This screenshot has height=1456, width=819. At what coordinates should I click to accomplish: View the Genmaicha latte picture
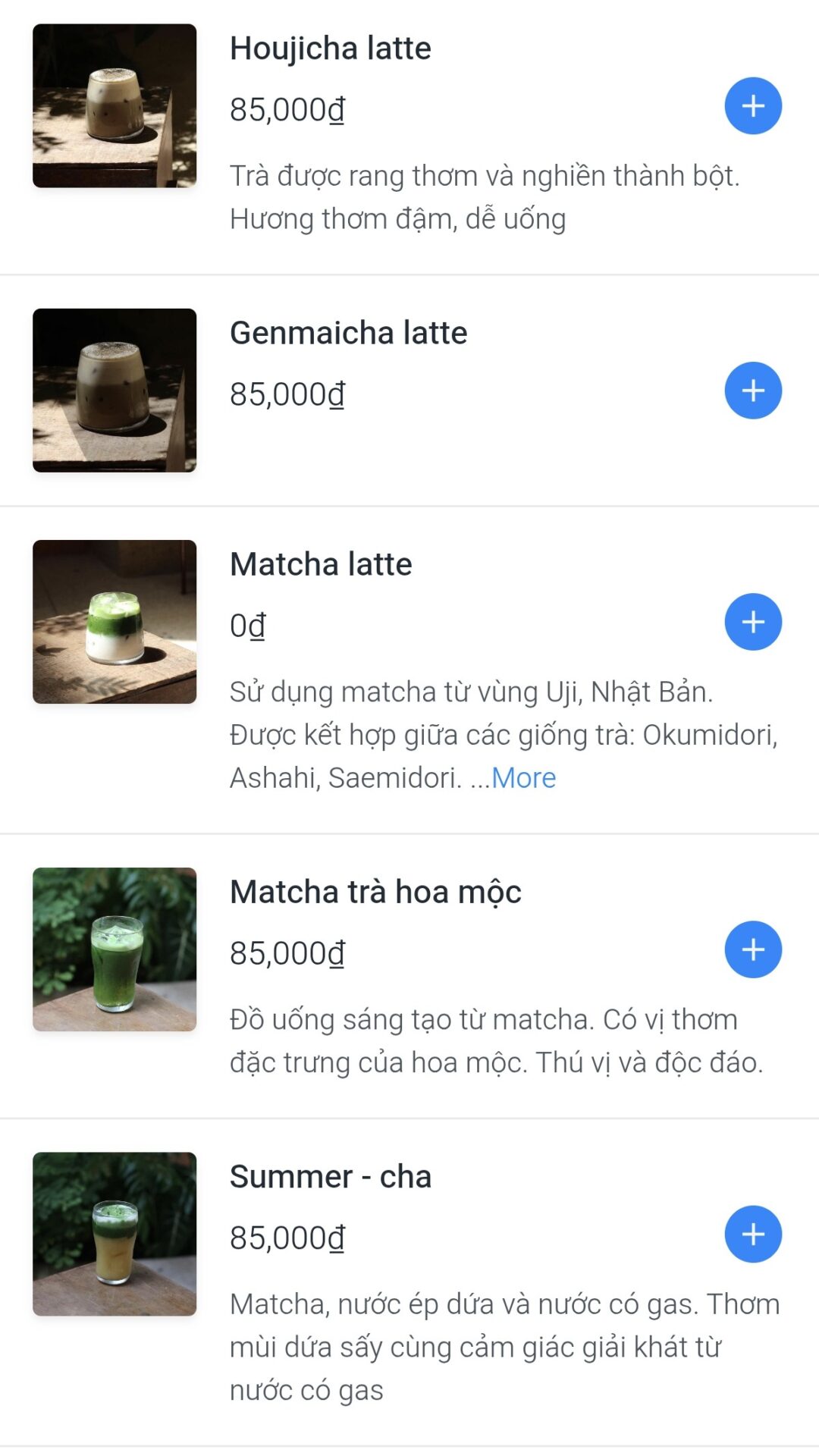tap(115, 391)
